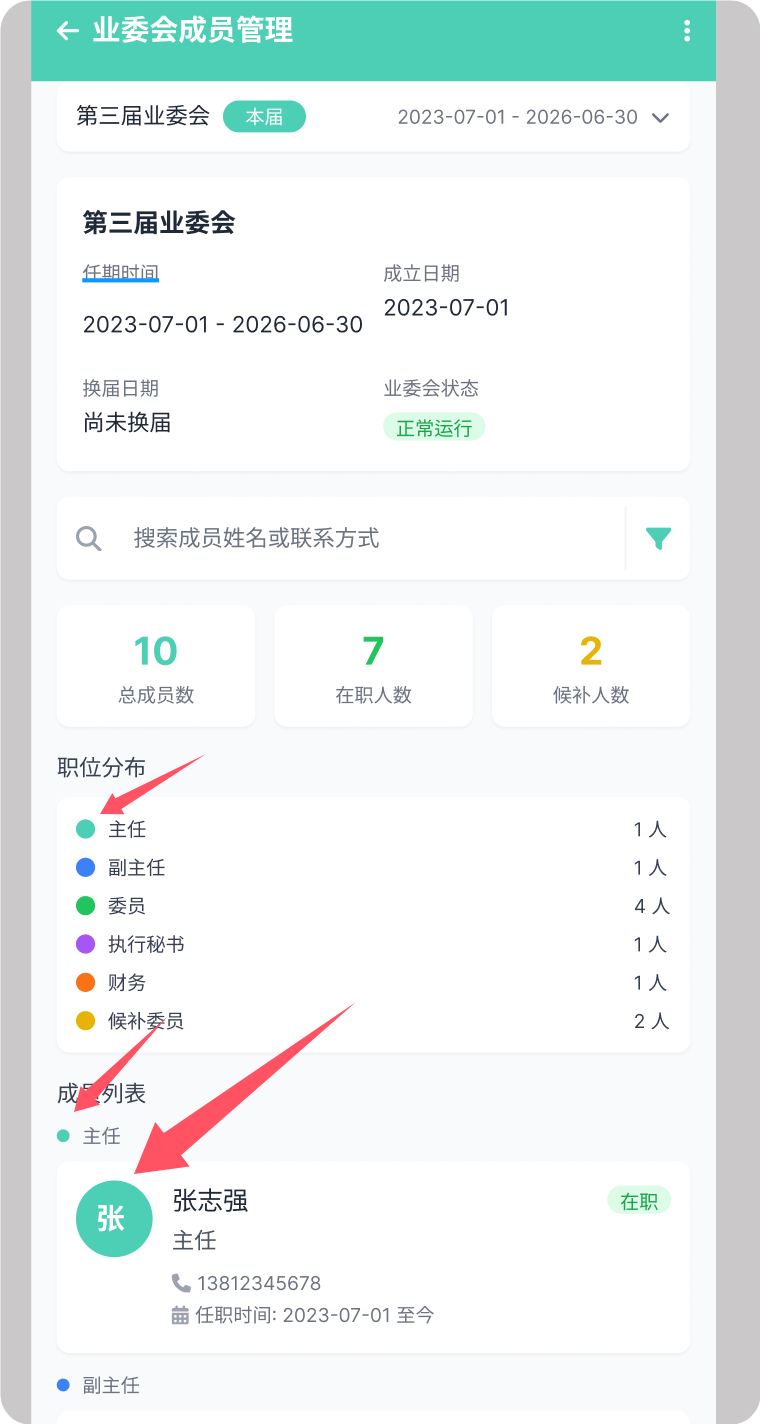The image size is (760, 1424).
Task: Expand the 第三届业委会 term dropdown
Action: click(x=660, y=118)
